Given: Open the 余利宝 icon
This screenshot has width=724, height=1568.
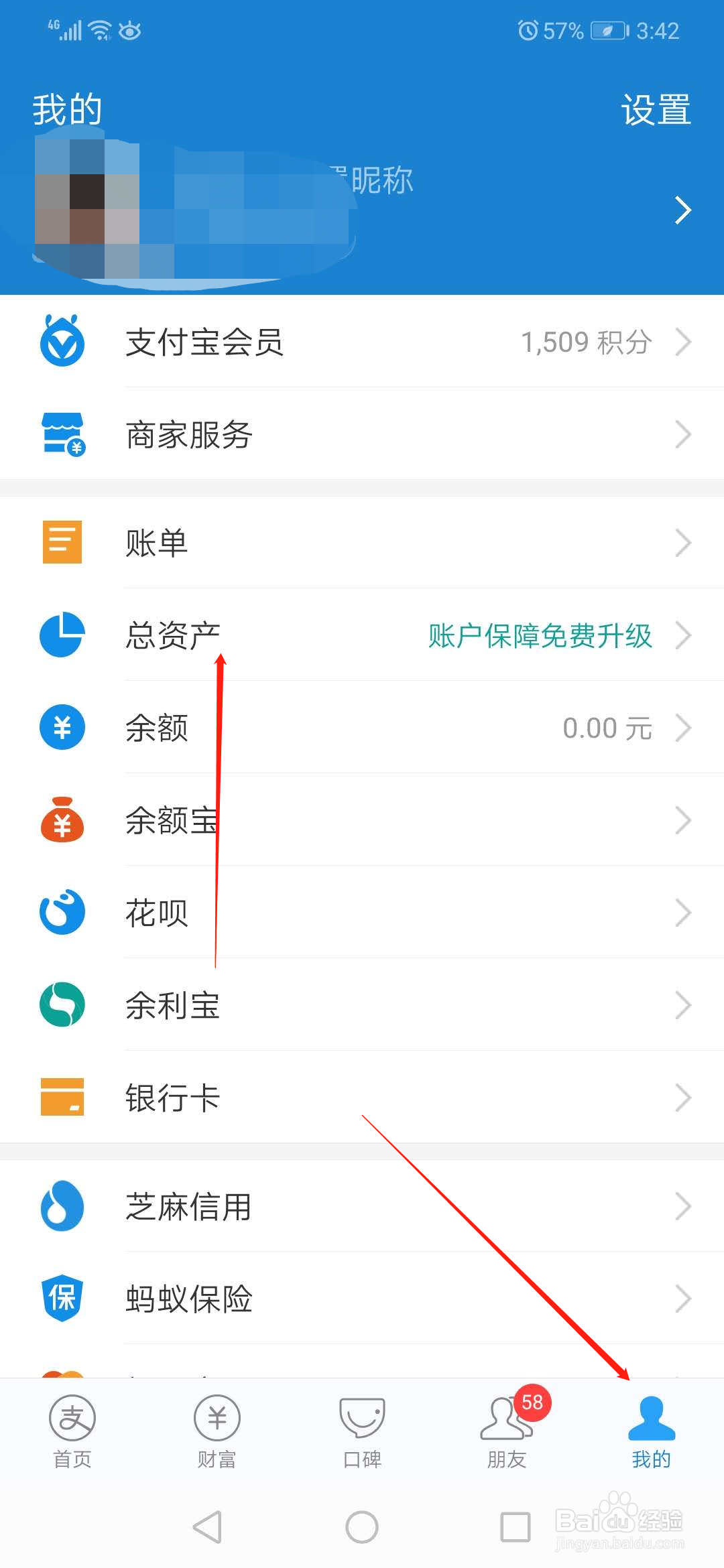Looking at the screenshot, I should [62, 1005].
